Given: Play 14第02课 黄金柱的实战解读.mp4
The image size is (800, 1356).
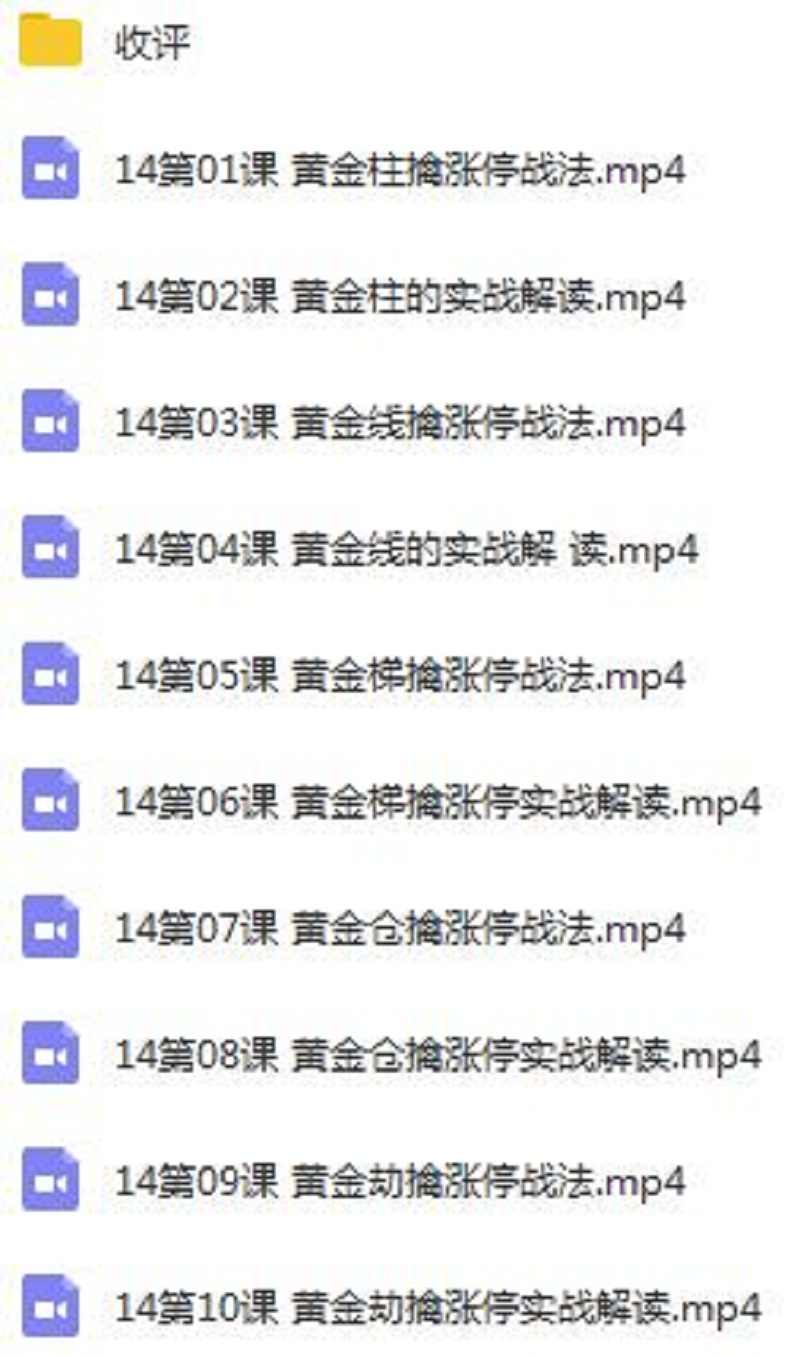Looking at the screenshot, I should pos(400,297).
